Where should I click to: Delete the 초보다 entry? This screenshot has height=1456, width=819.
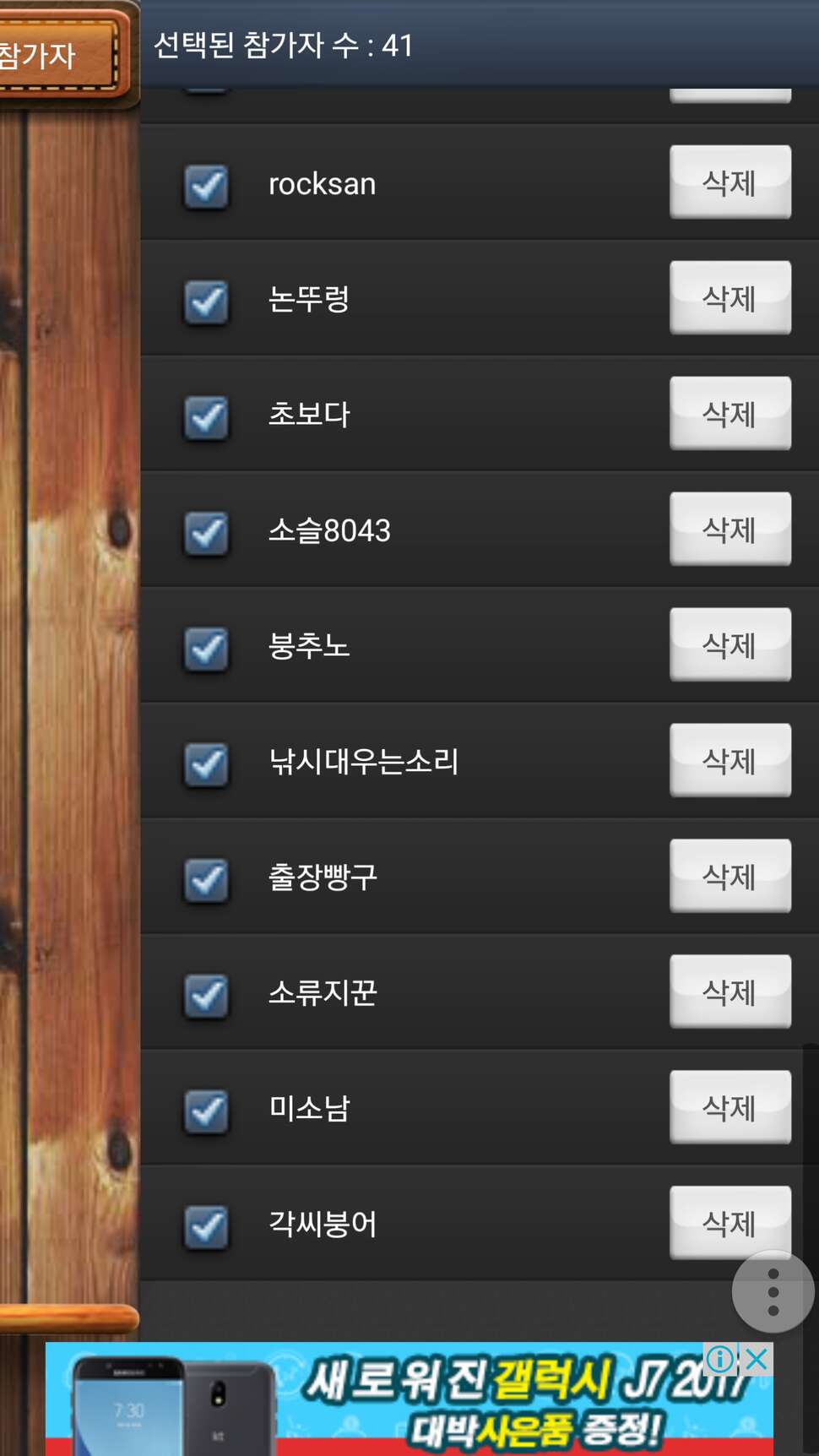(x=730, y=414)
